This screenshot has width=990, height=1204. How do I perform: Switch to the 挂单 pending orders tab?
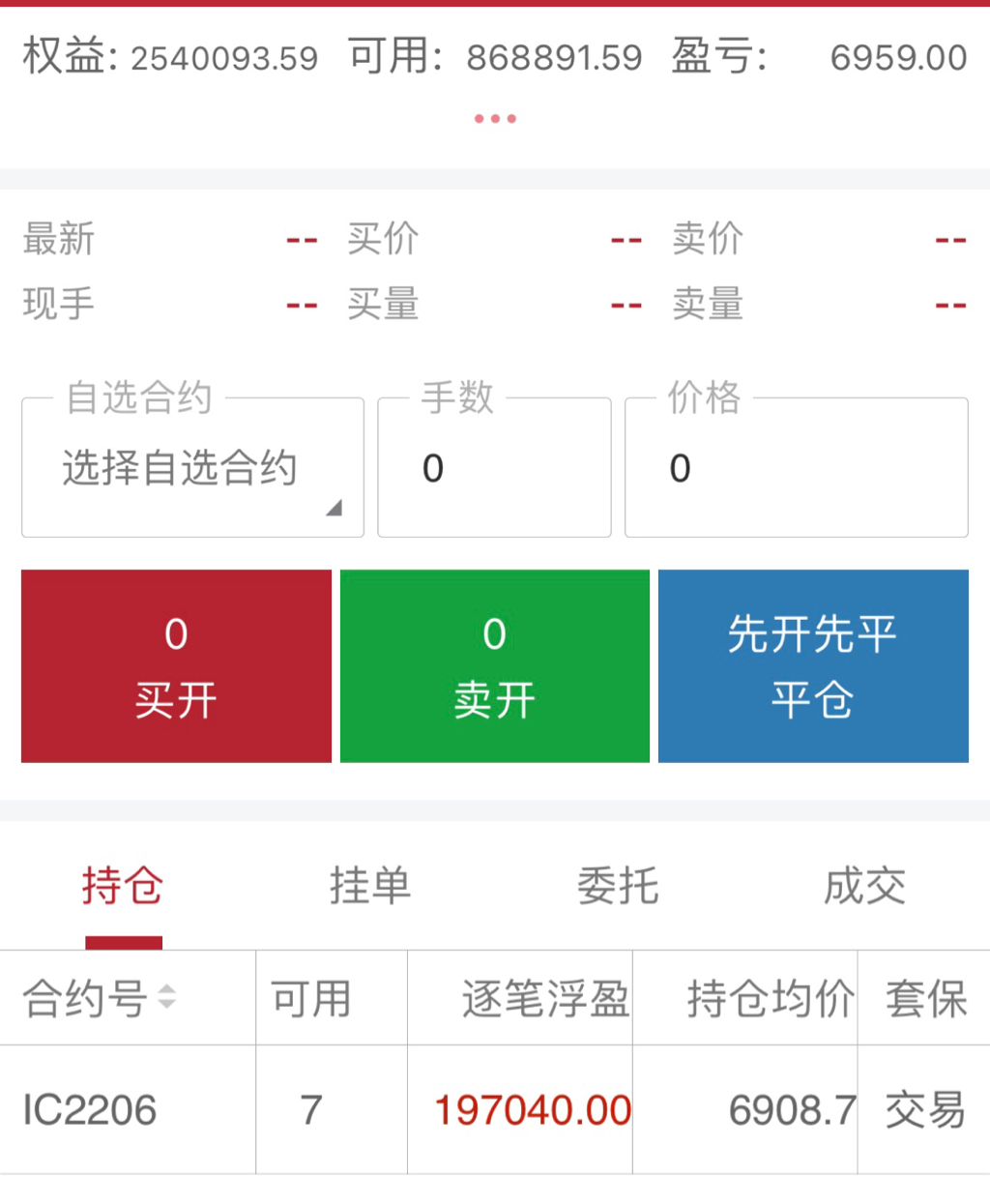pyautogui.click(x=370, y=886)
